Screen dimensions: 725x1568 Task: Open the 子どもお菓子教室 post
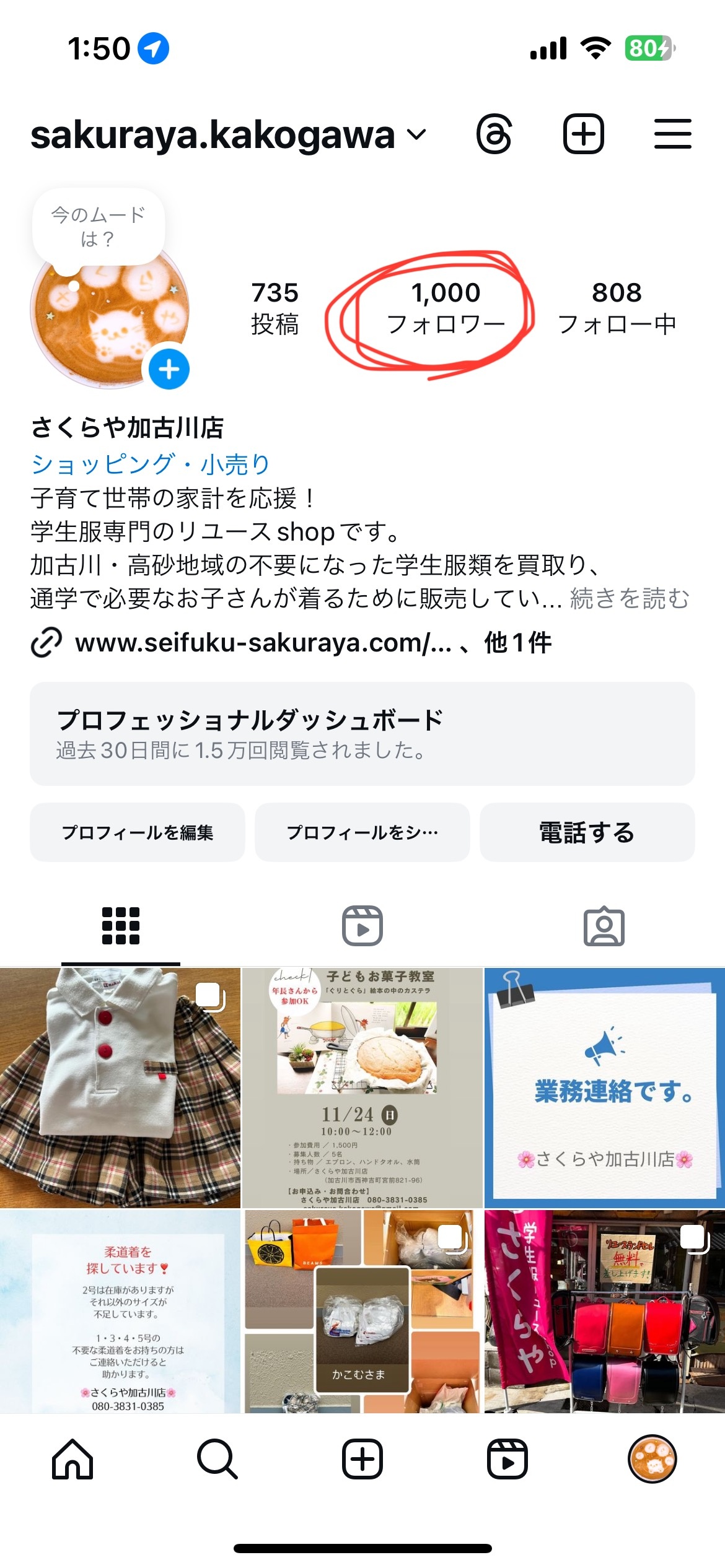[362, 1087]
